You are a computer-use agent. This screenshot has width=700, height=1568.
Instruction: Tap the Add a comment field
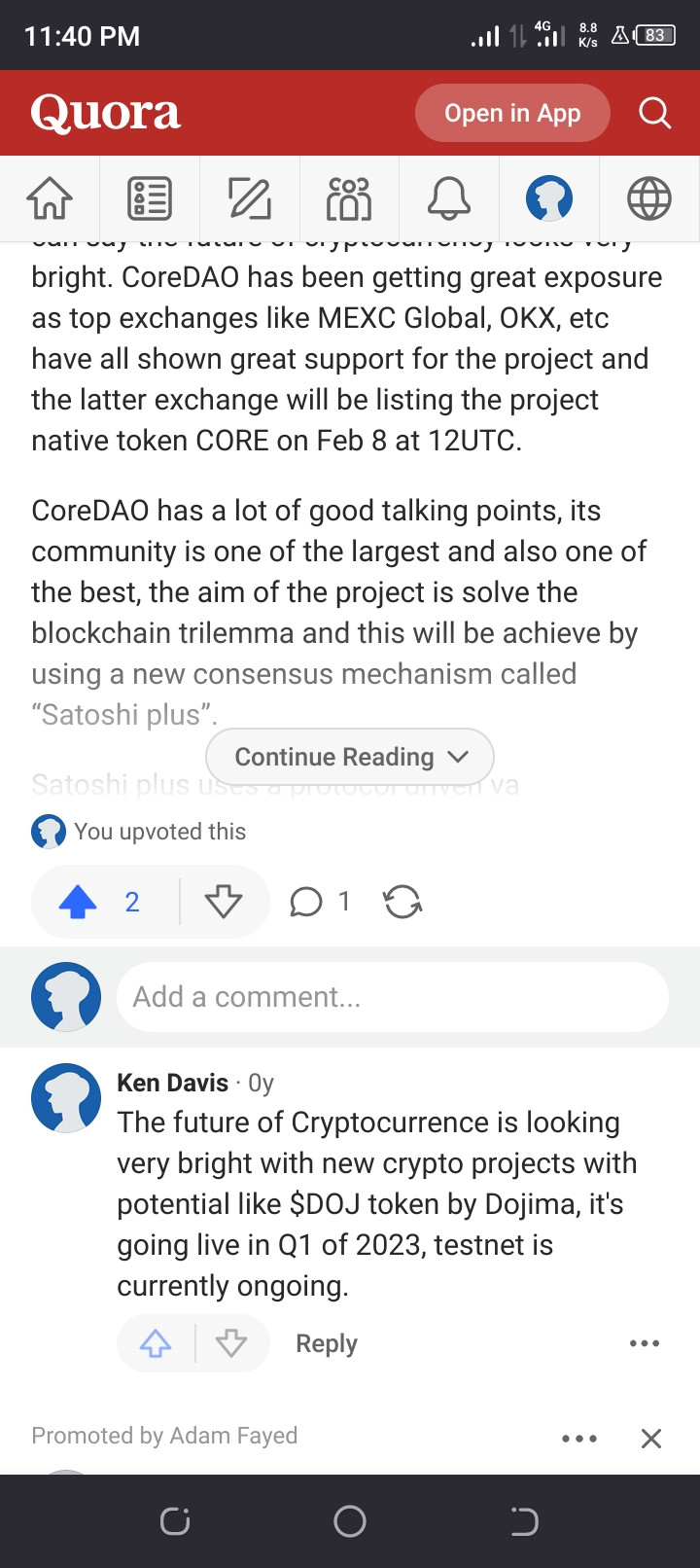(x=392, y=997)
